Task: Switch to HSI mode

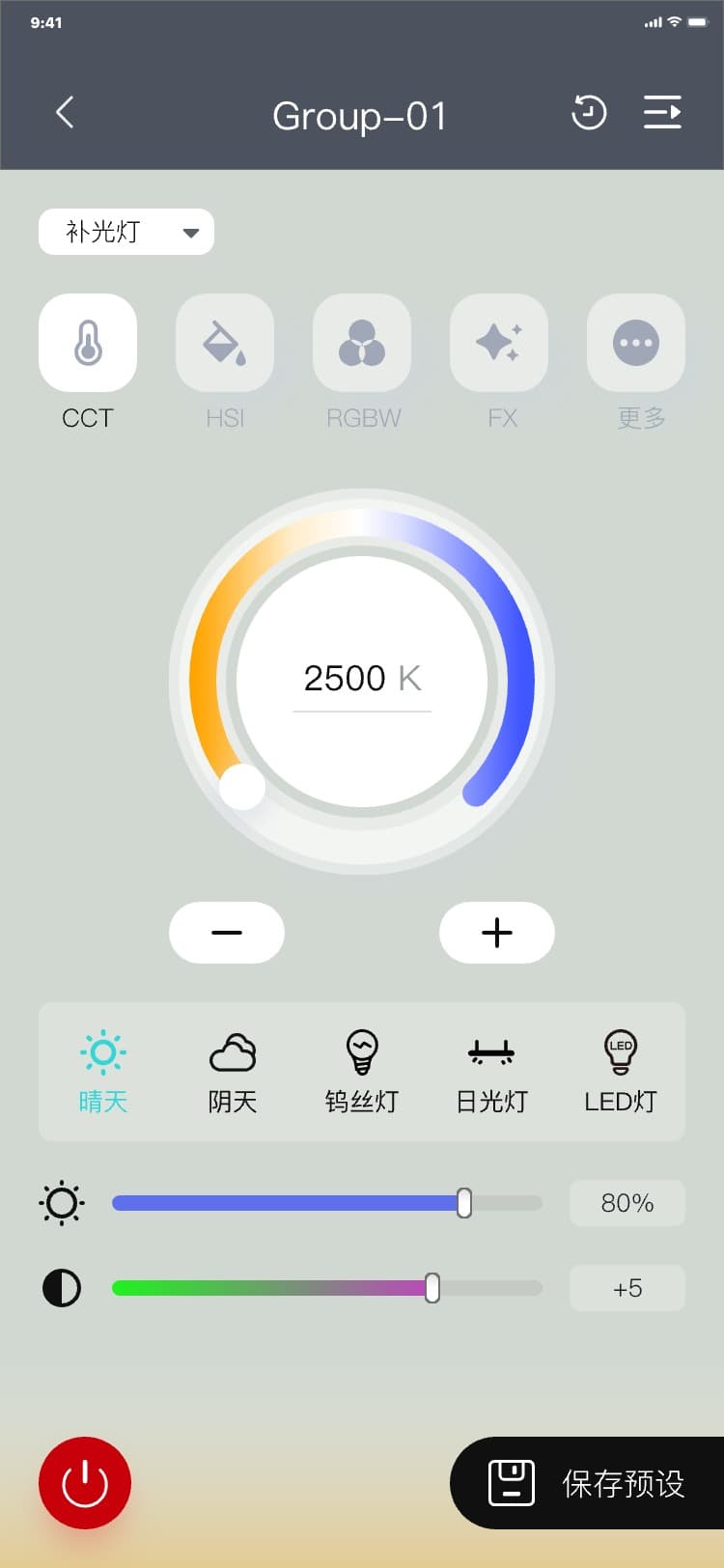Action: [x=225, y=343]
